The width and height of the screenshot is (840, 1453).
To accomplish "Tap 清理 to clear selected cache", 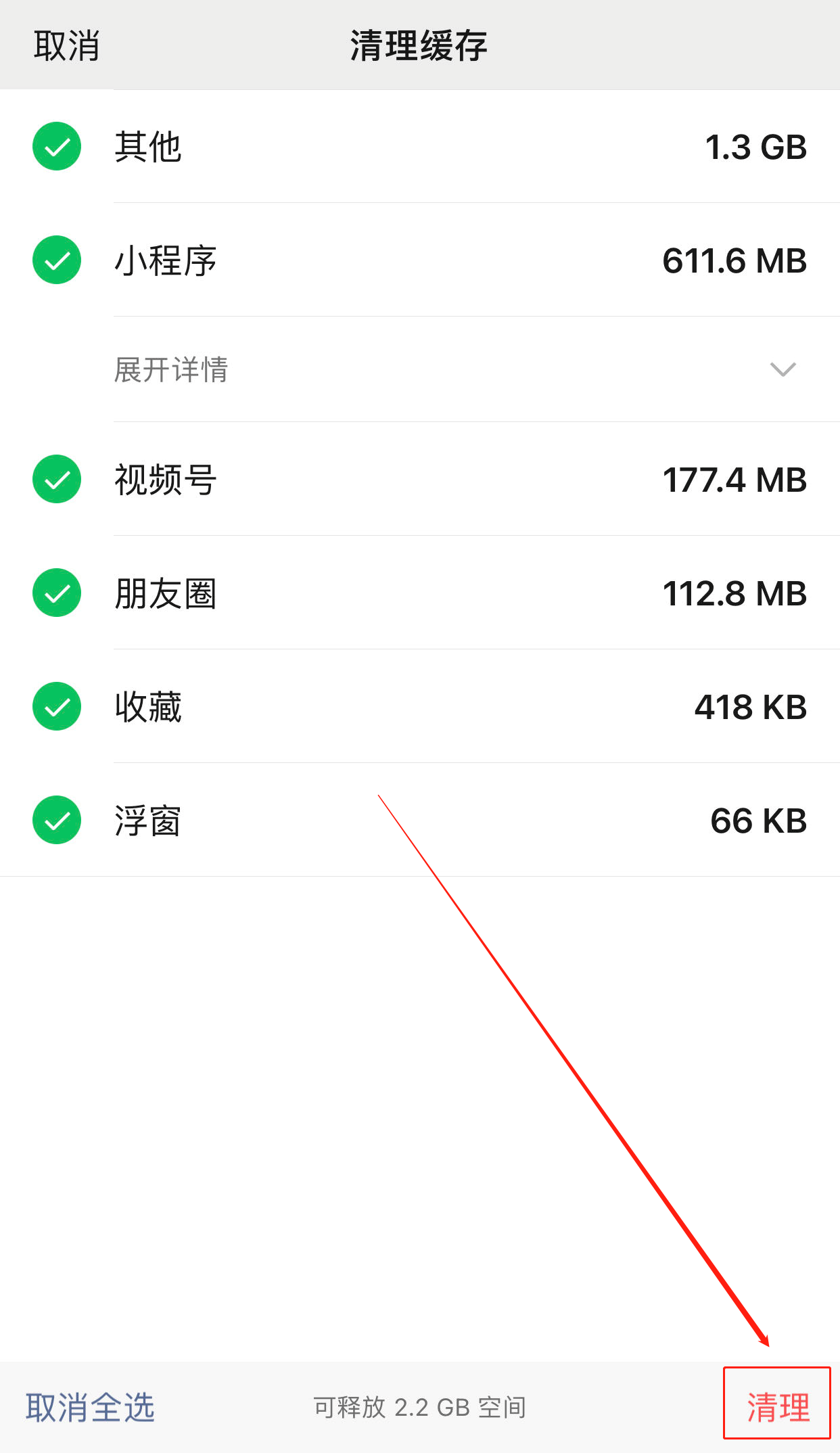I will (x=777, y=1408).
